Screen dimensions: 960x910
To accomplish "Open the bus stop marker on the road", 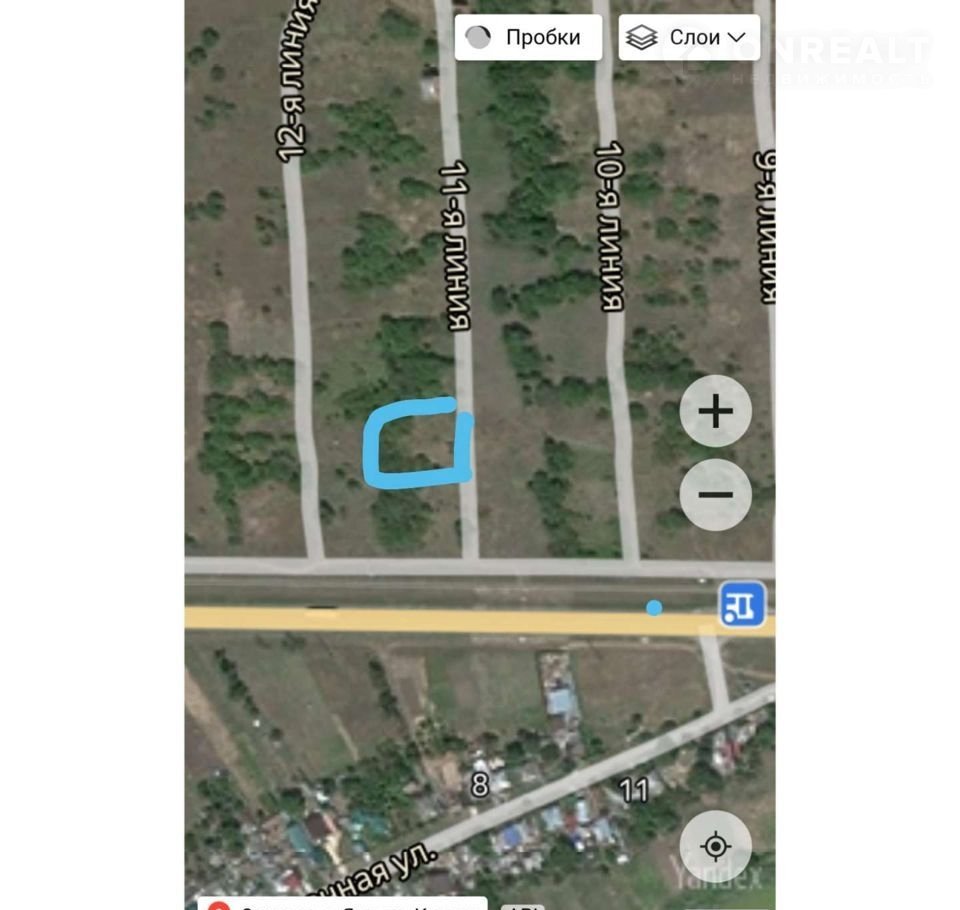I will tap(741, 604).
